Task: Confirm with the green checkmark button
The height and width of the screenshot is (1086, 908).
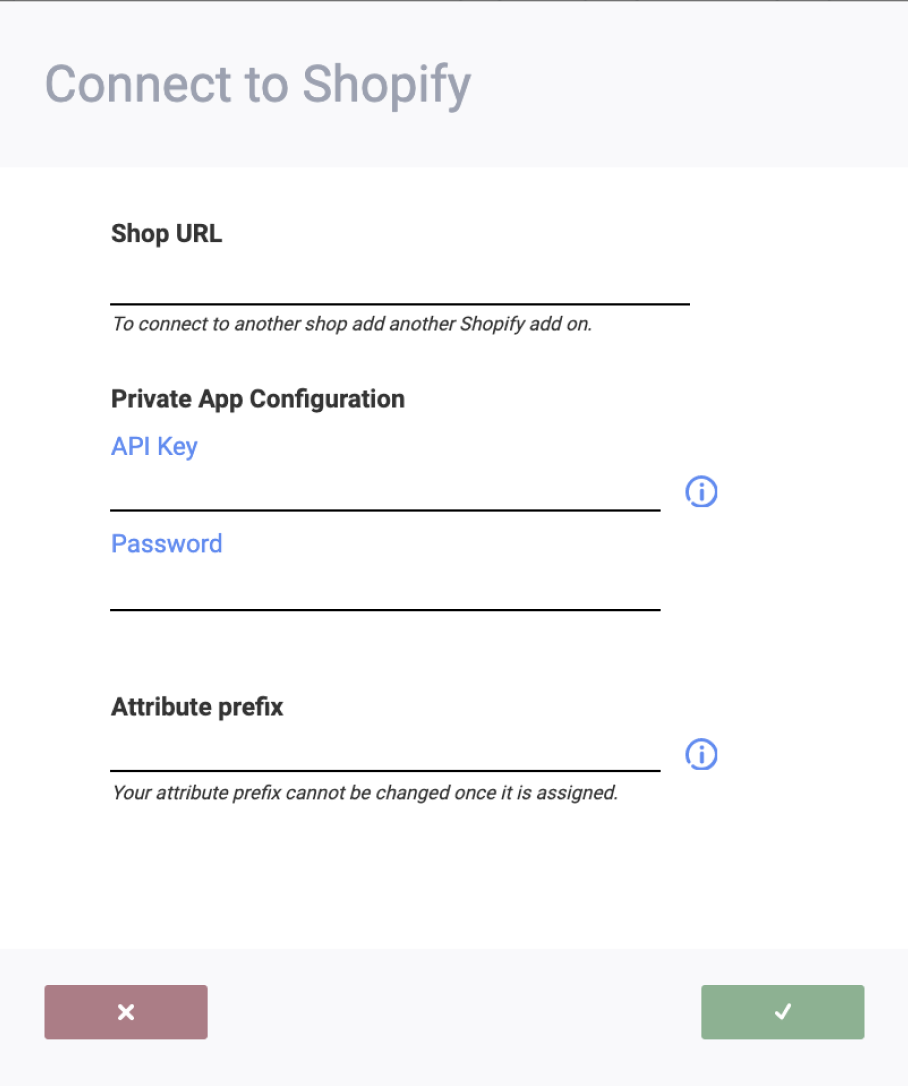Action: click(782, 1012)
